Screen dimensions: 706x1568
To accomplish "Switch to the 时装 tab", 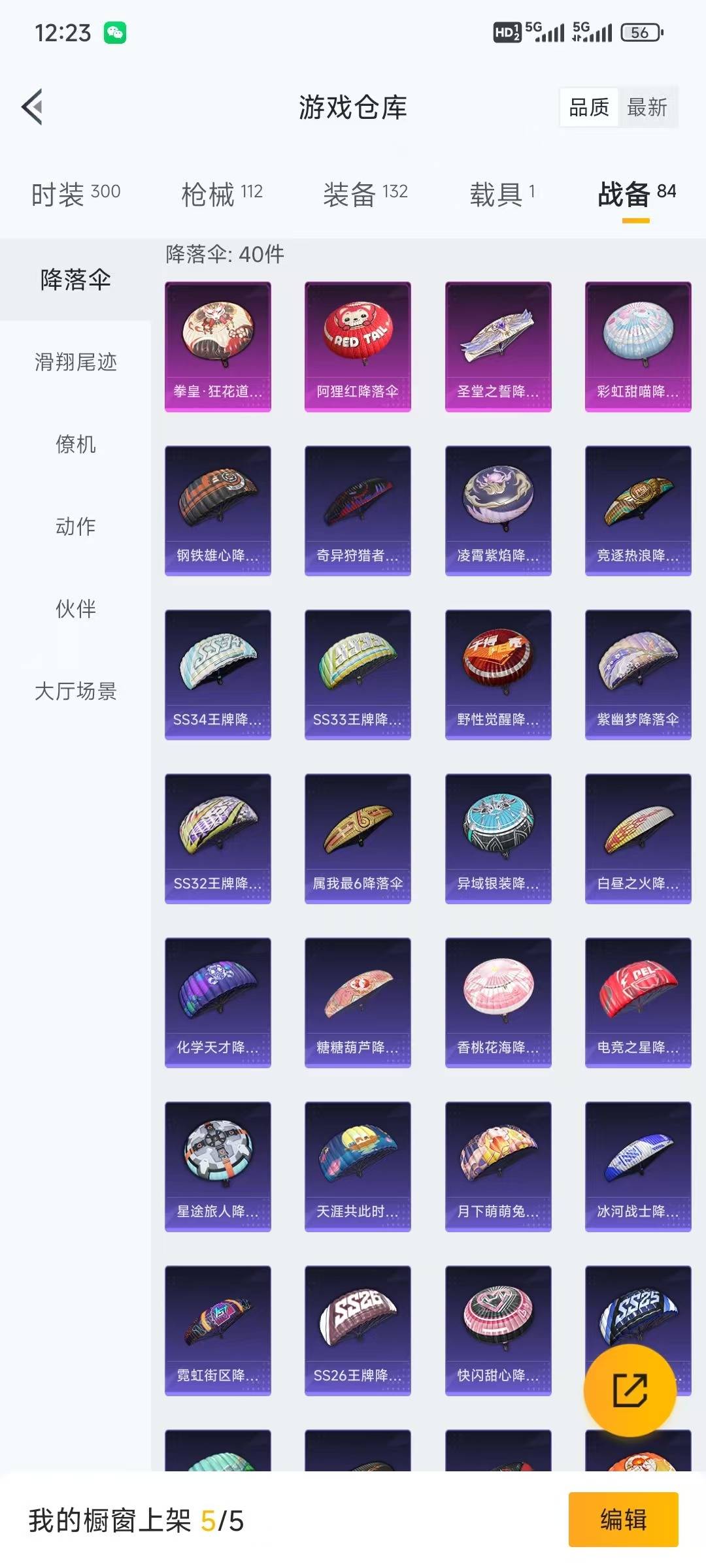I will pos(76,193).
